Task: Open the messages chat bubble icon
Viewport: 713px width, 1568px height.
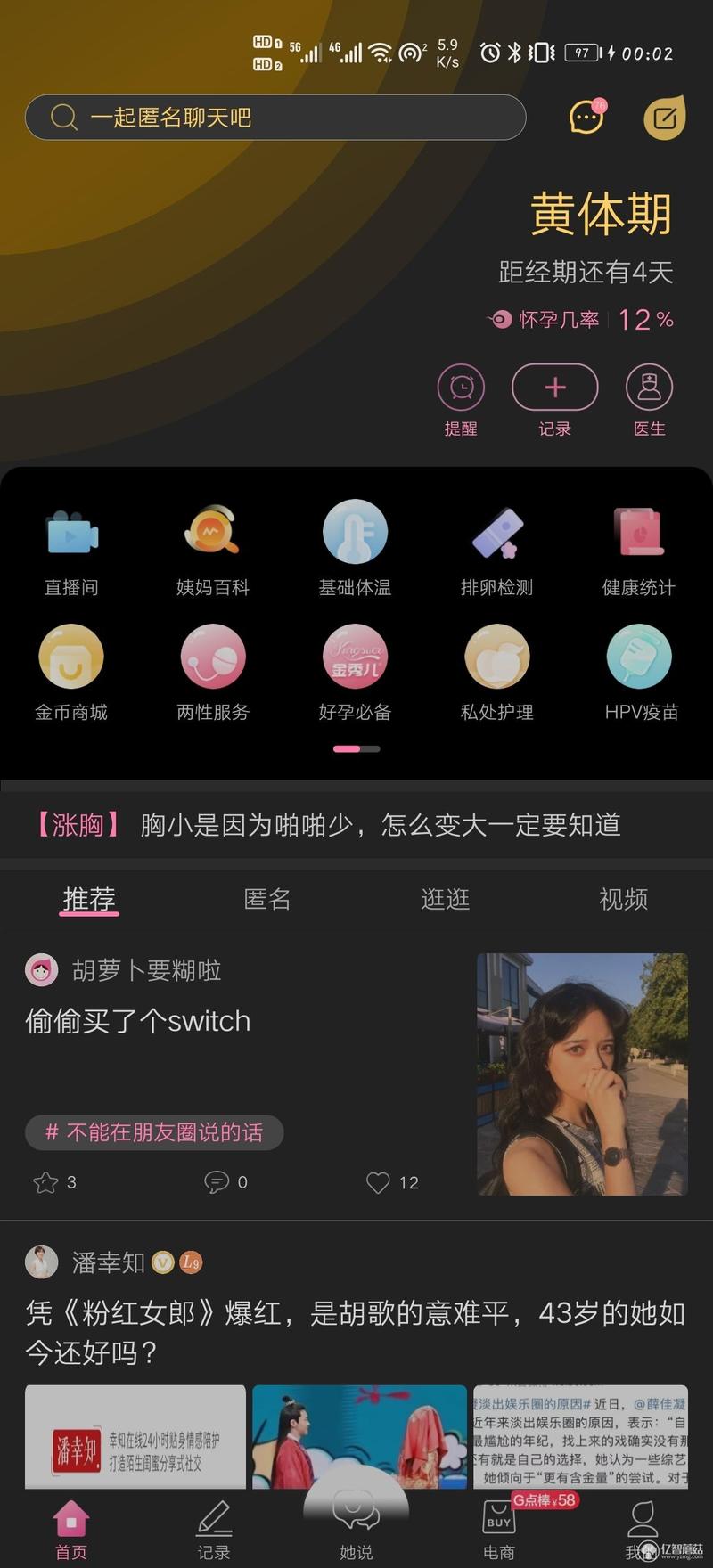Action: click(x=586, y=118)
